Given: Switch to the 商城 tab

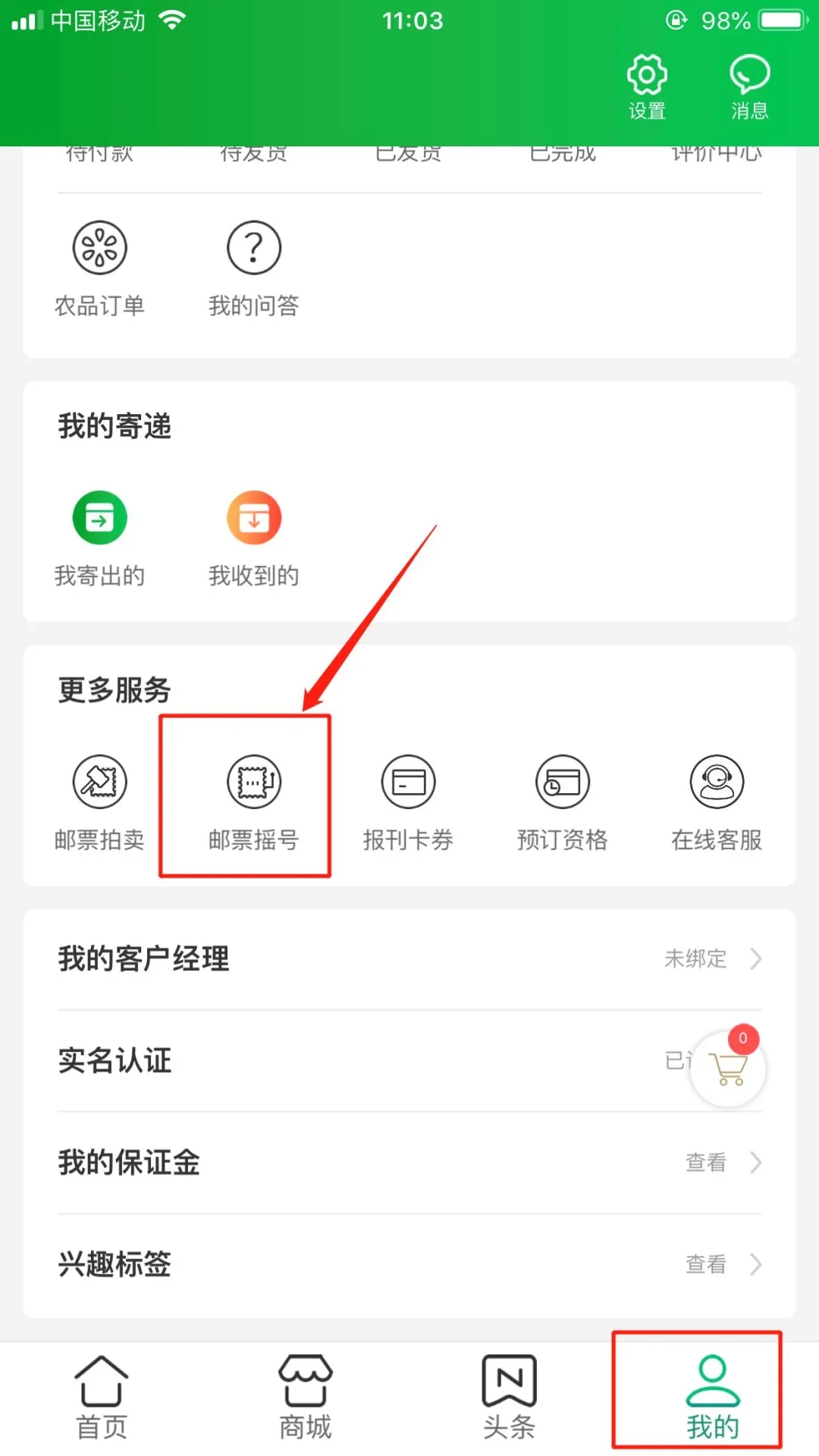Looking at the screenshot, I should [x=306, y=1397].
